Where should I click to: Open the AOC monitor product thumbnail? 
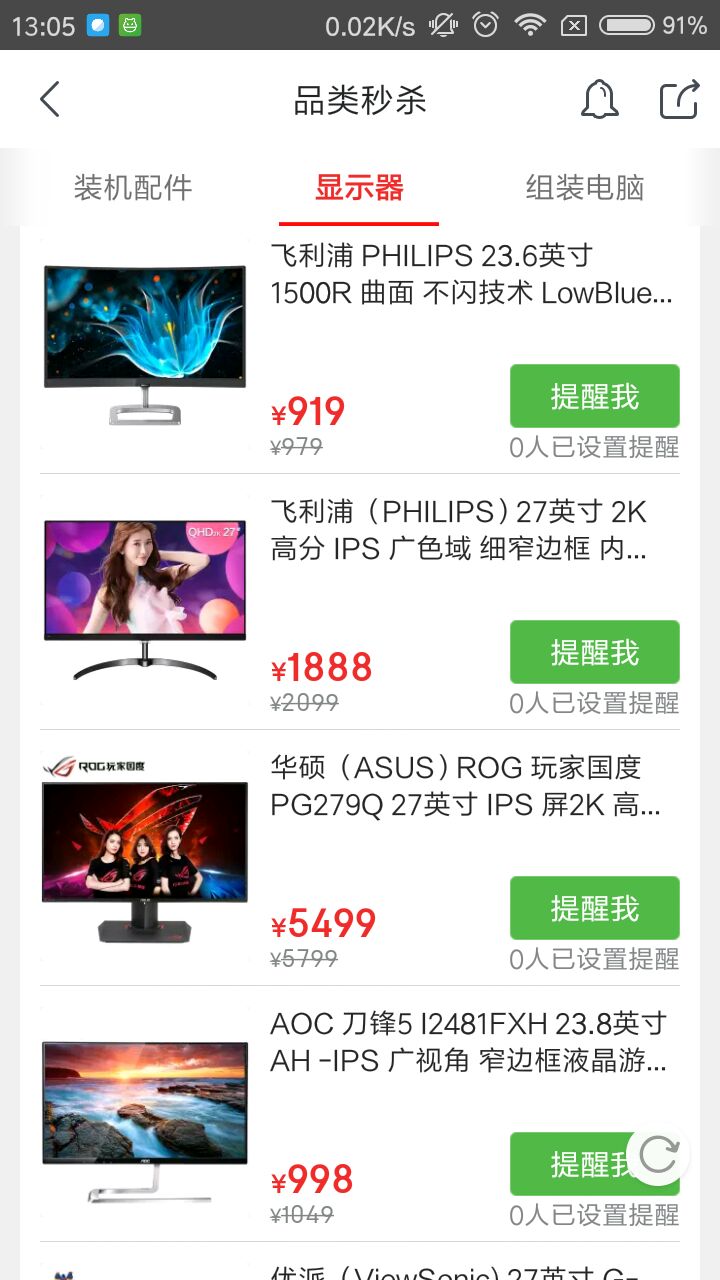coord(144,1110)
